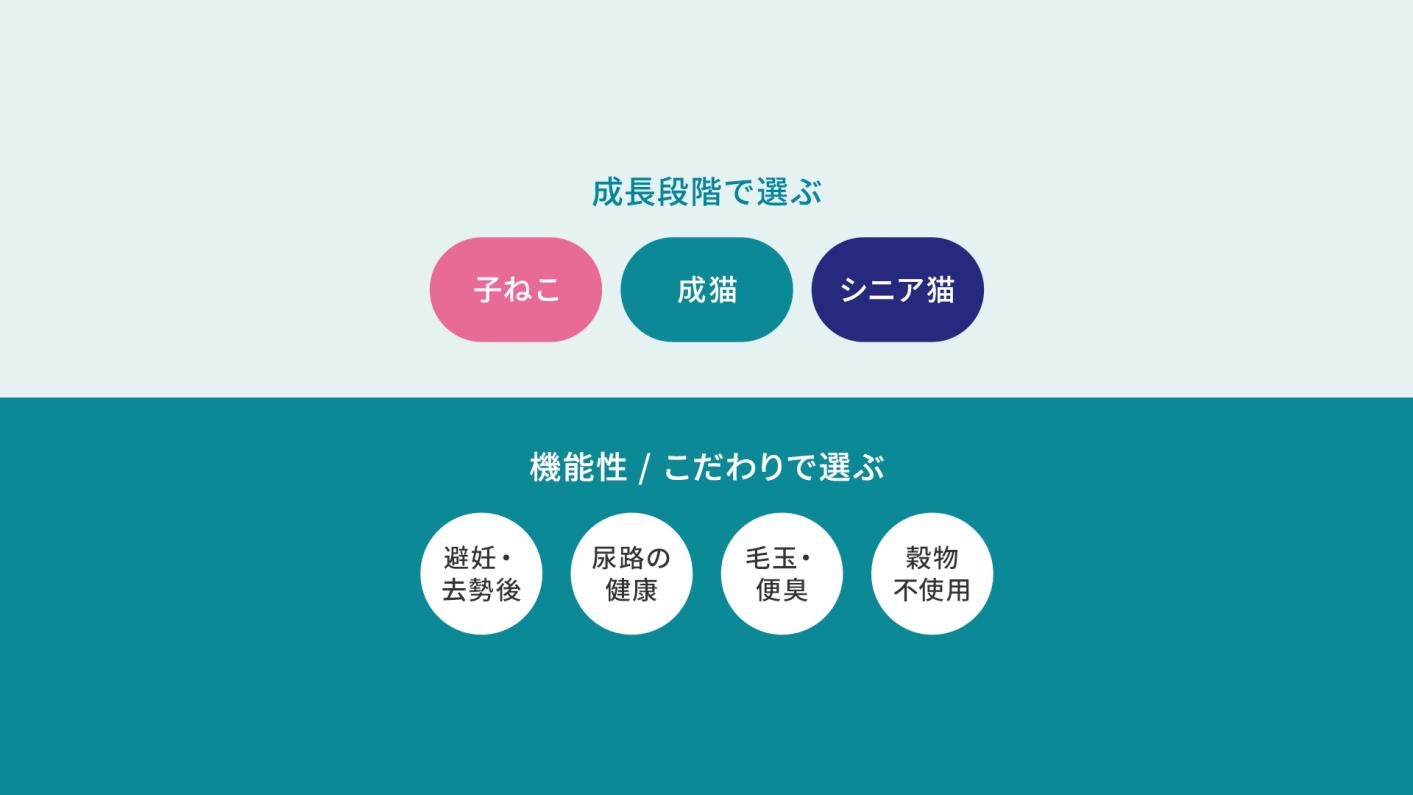
Task: Select 尿路の健康 urinary health option
Action: [631, 574]
